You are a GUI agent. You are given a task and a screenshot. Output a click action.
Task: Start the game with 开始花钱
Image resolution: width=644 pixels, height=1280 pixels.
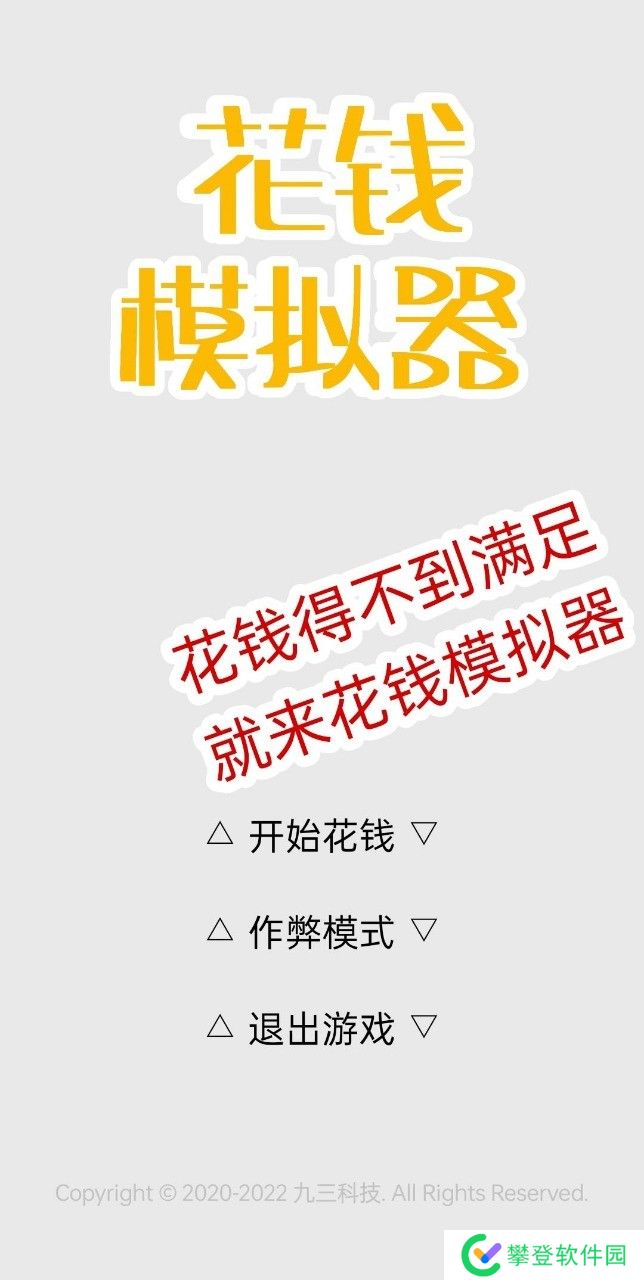321,836
